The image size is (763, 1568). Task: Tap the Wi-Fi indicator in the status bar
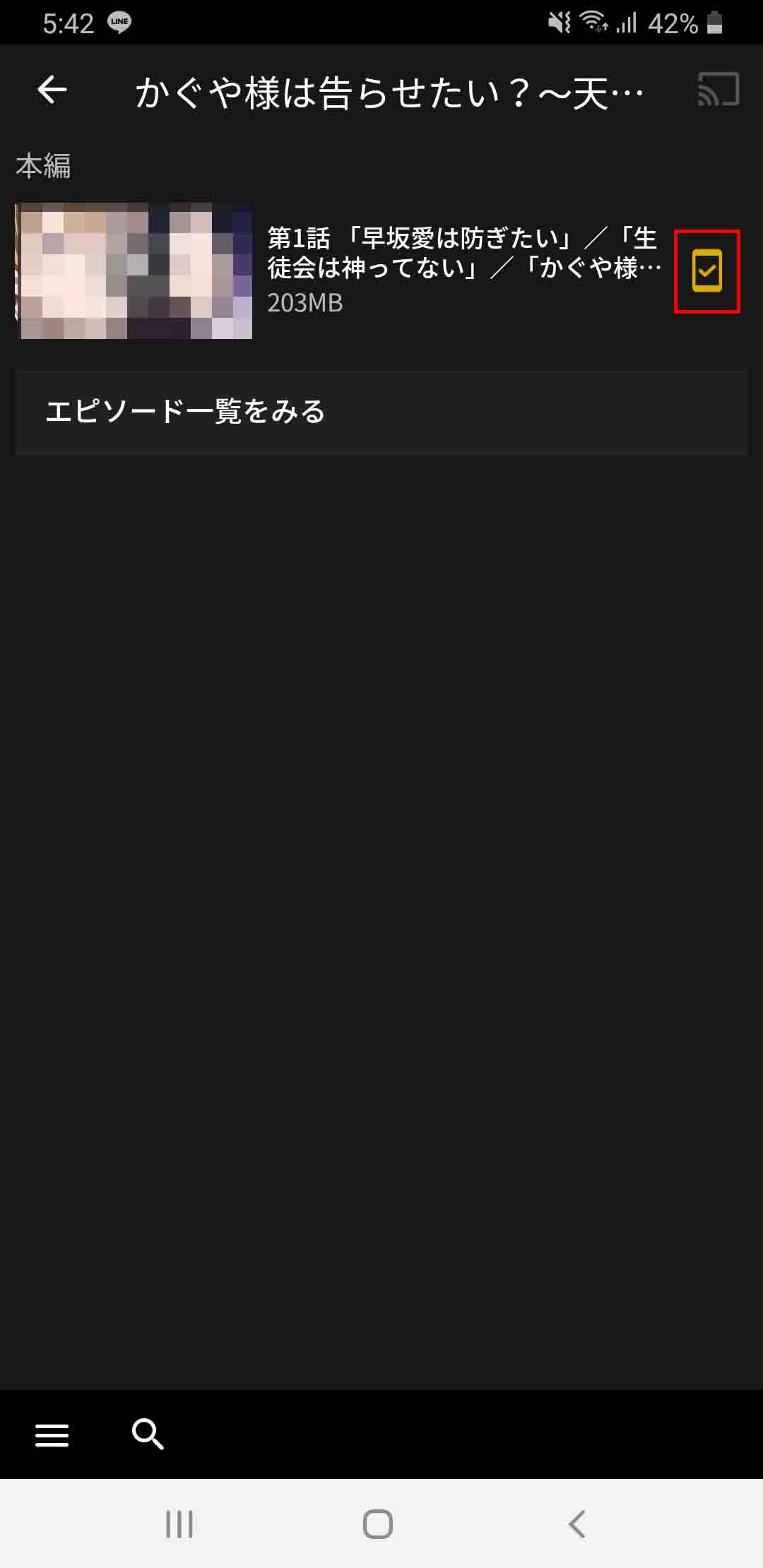pos(595,22)
